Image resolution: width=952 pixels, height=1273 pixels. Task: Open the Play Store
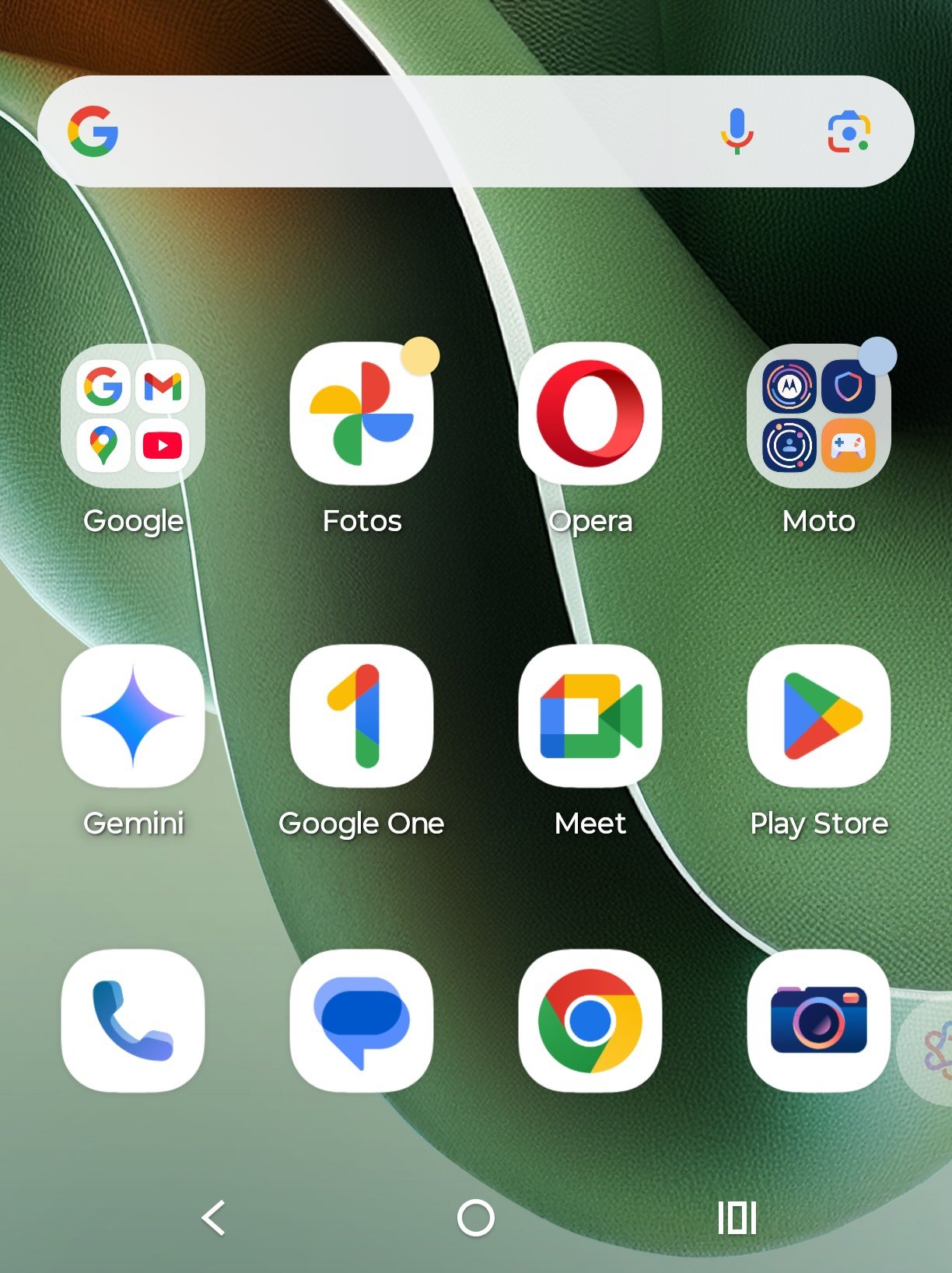click(x=819, y=716)
